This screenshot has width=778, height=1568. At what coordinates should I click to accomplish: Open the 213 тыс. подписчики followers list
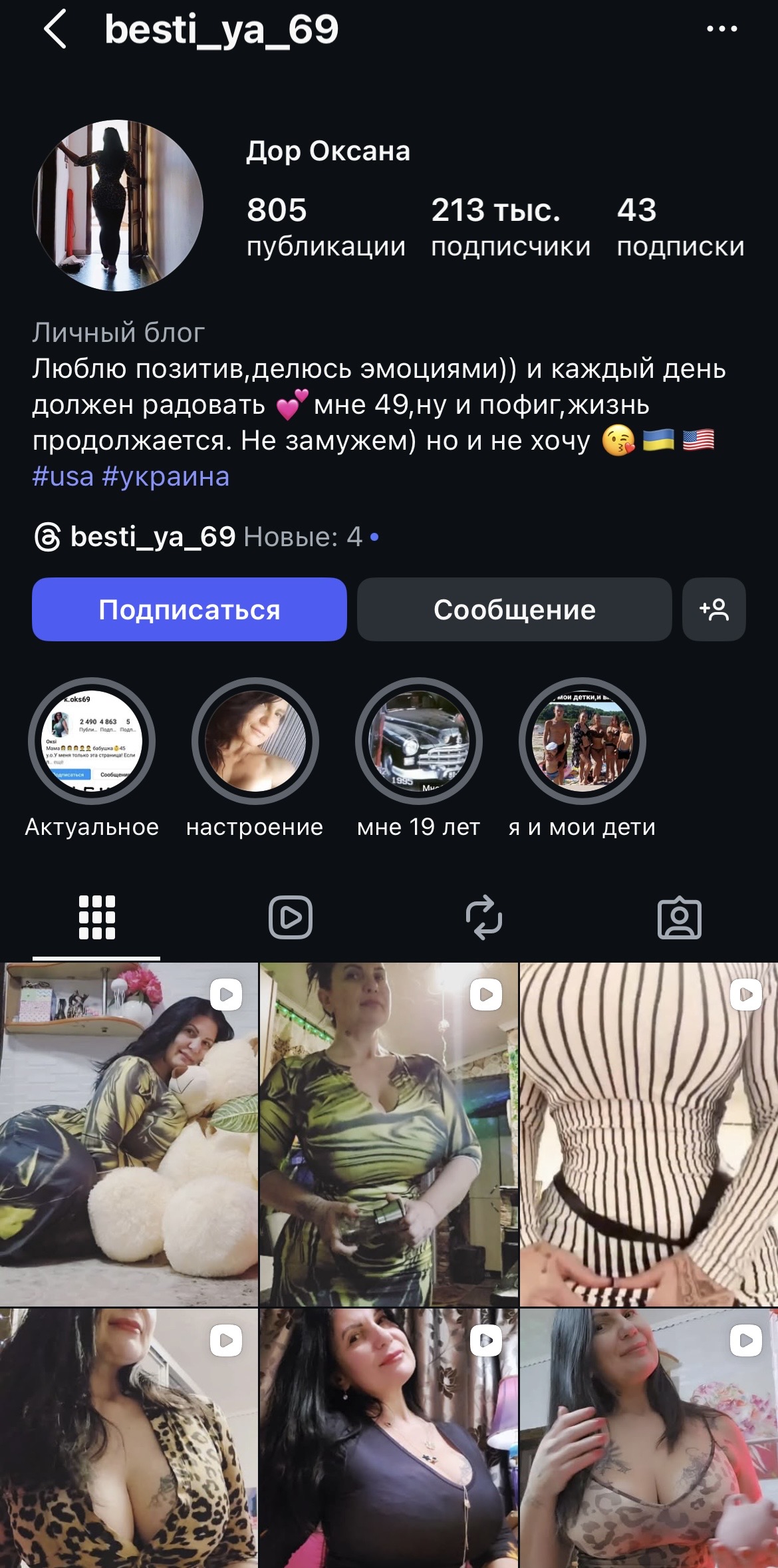click(x=510, y=227)
